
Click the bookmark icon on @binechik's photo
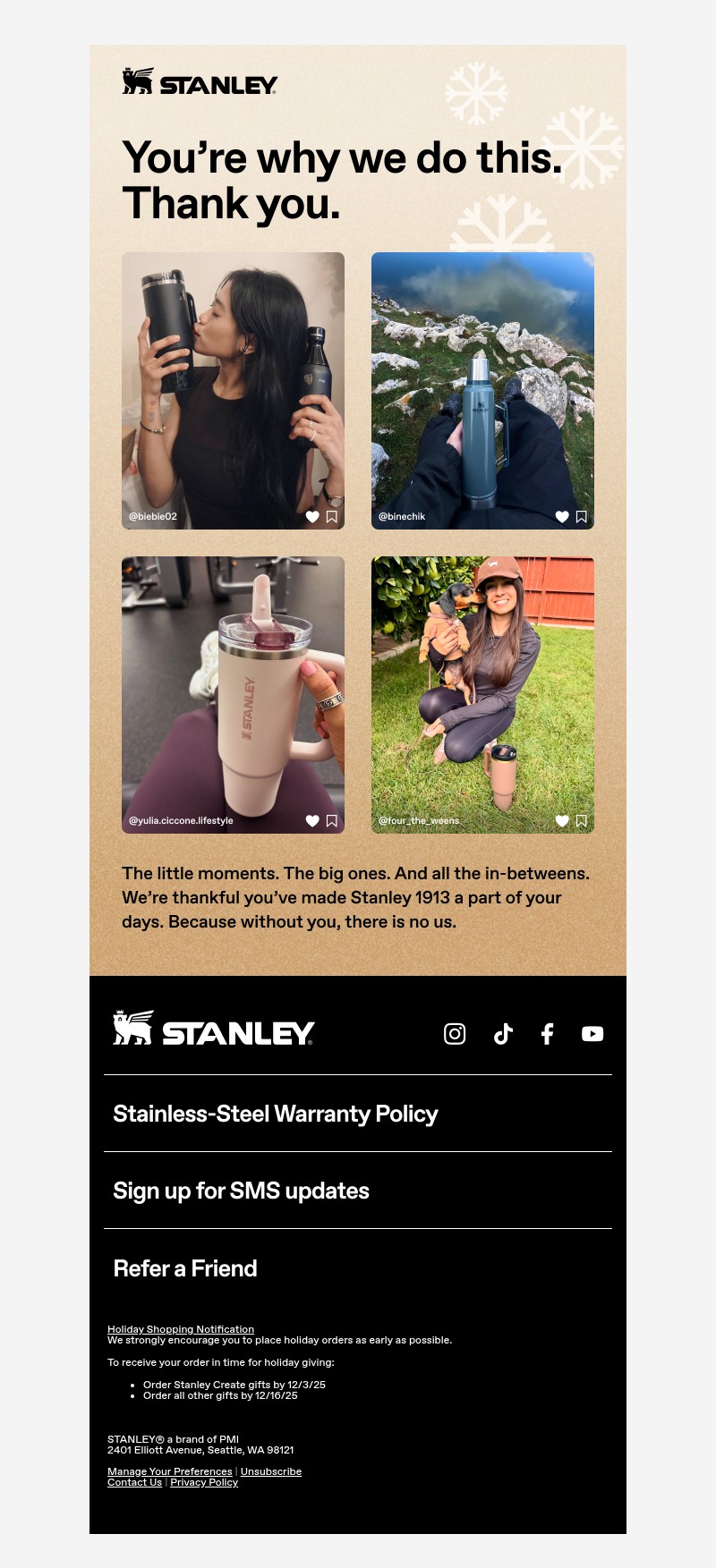583,517
